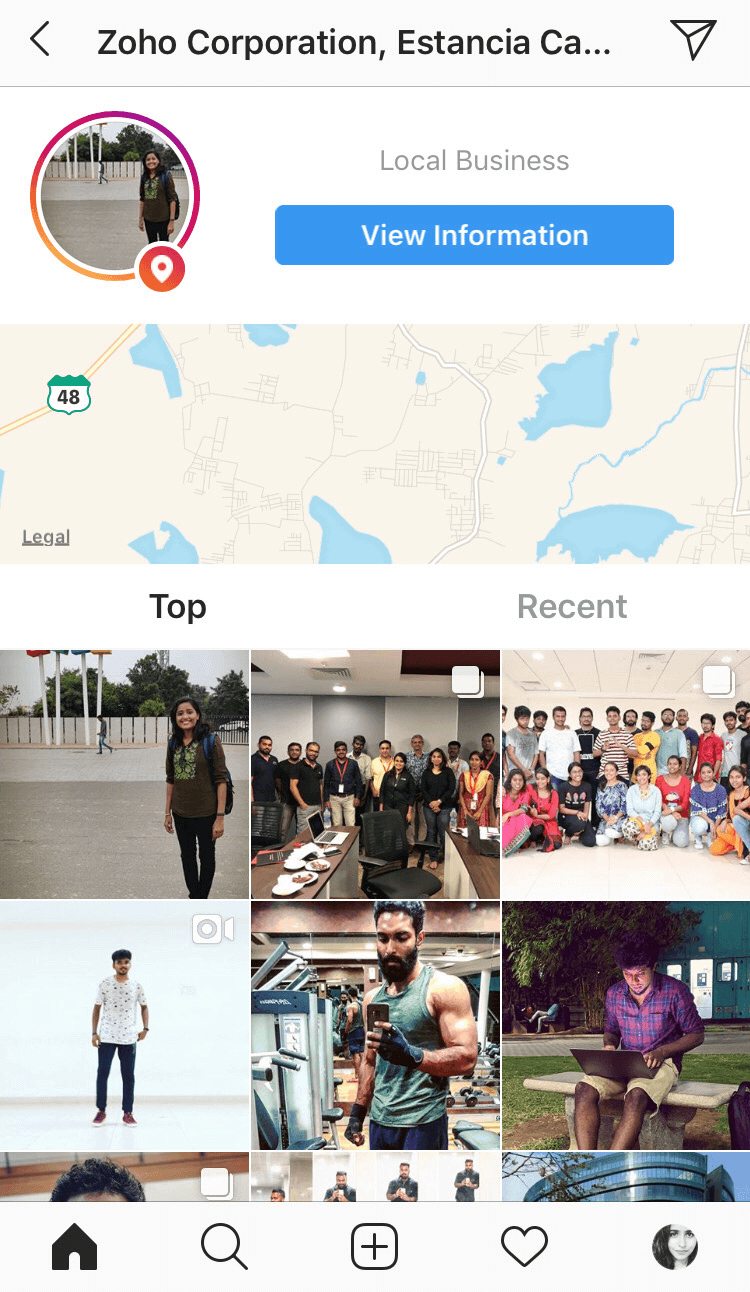Viewport: 750px width, 1292px height.
Task: Open the Activity heart tab
Action: pos(524,1247)
